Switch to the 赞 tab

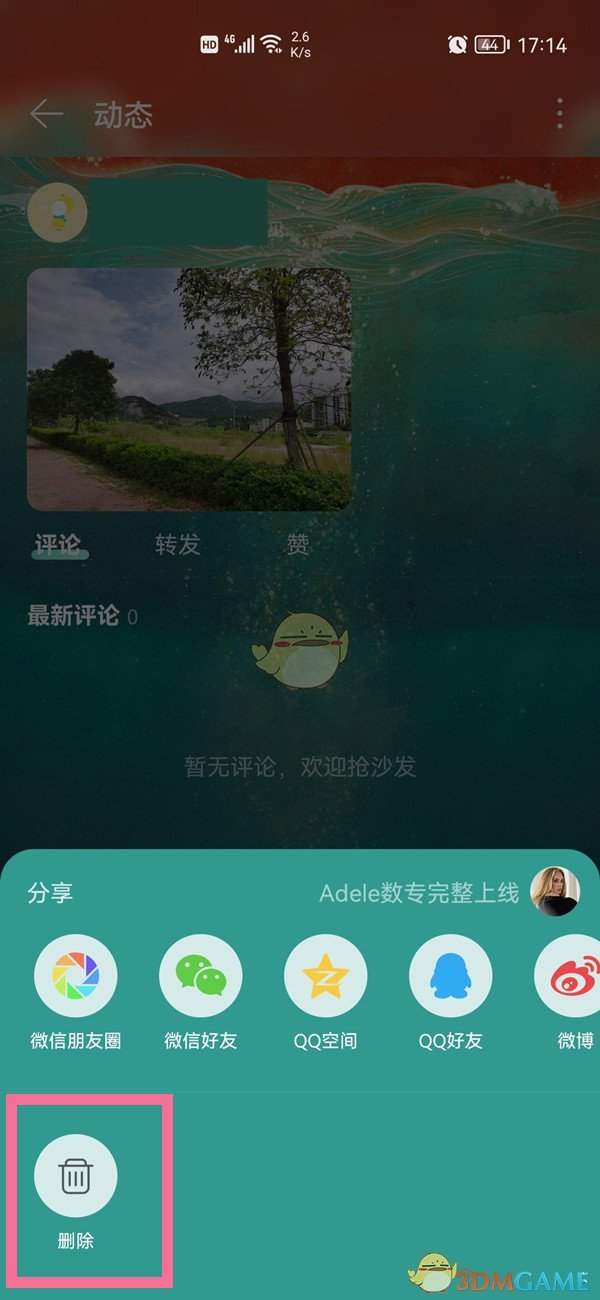pos(298,544)
